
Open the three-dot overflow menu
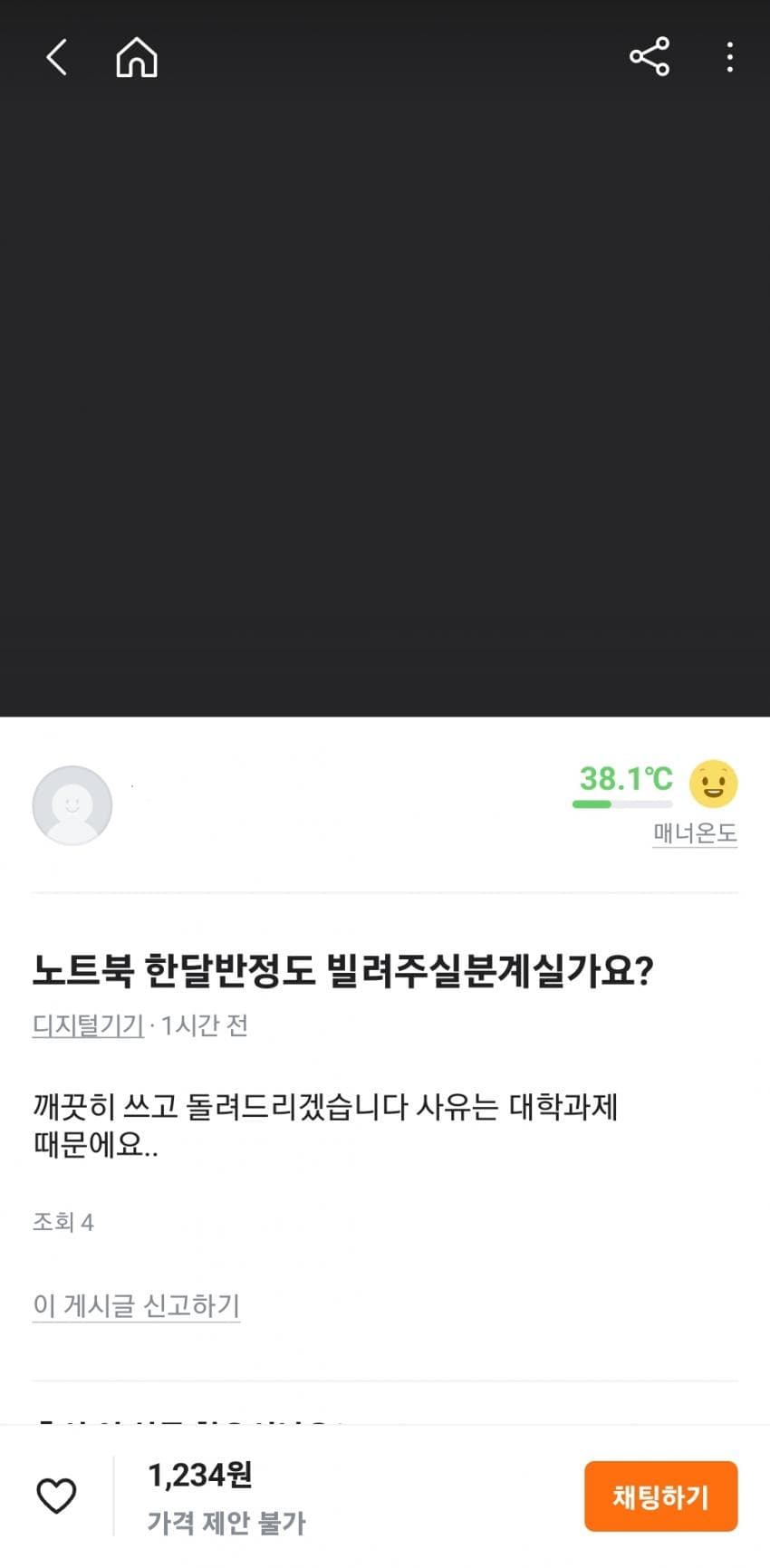click(x=729, y=57)
